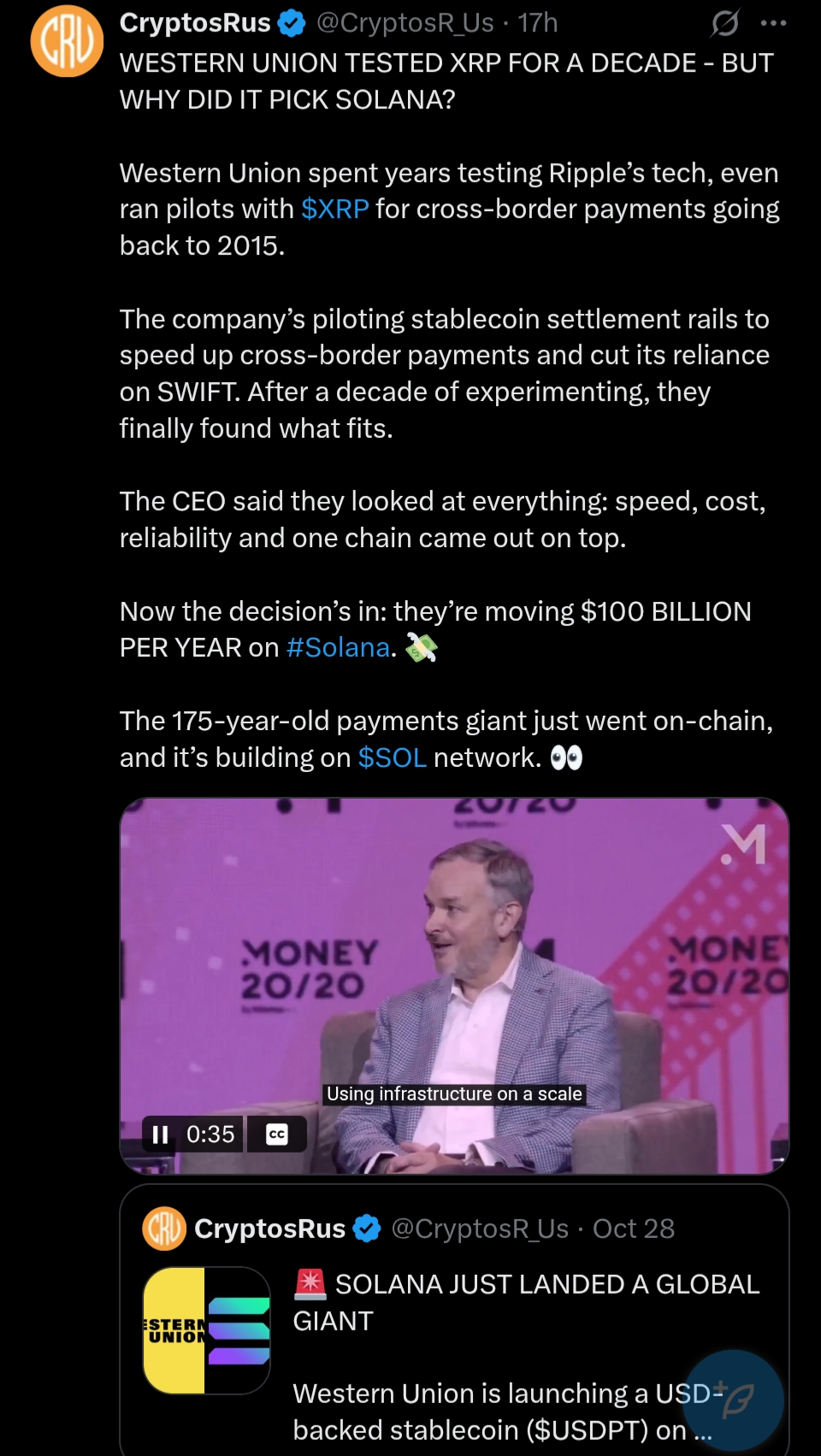Open the Grok icon on the post
The image size is (821, 1456).
(724, 23)
